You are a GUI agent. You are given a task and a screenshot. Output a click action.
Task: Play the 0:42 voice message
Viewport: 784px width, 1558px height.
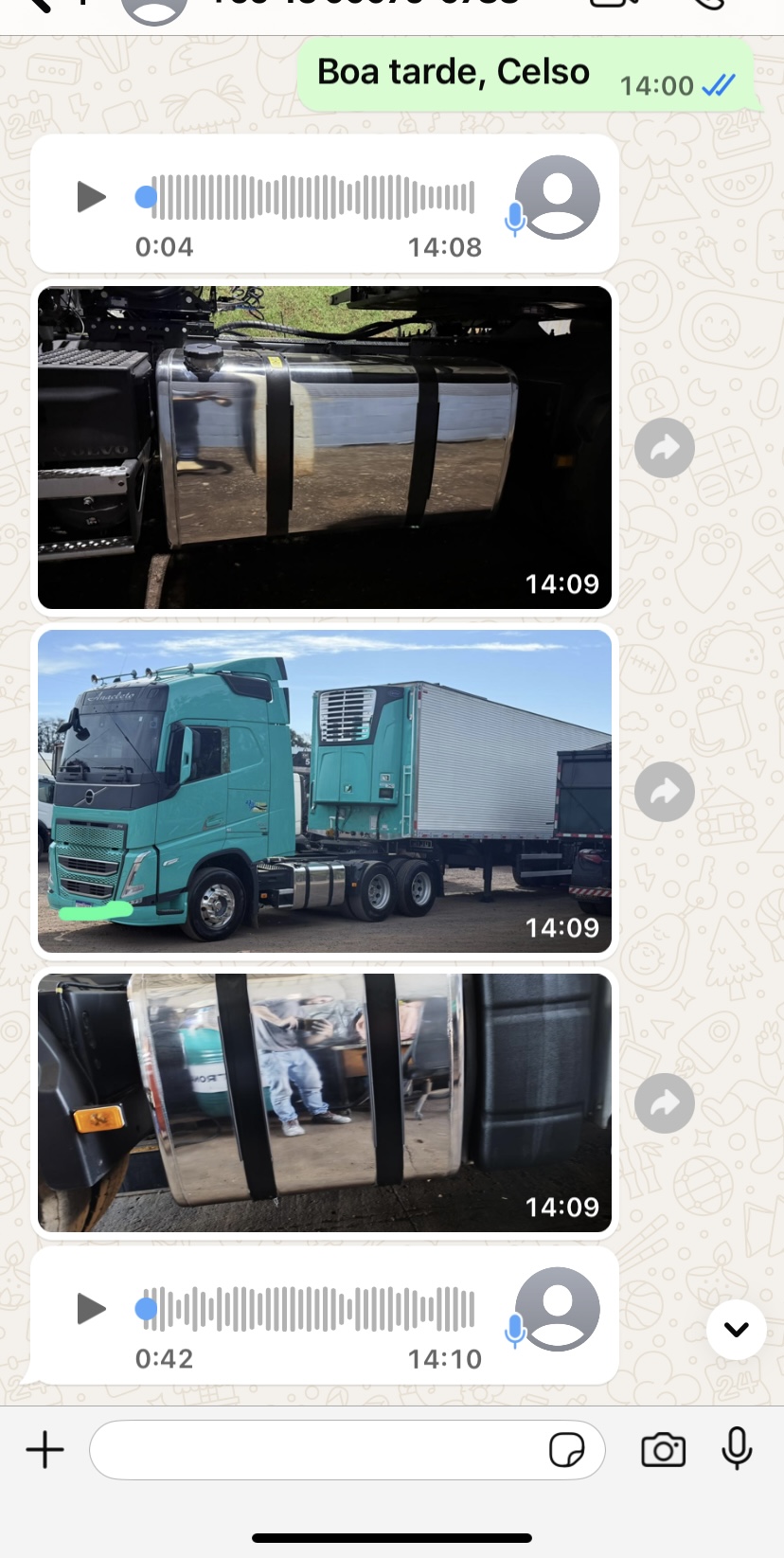91,1308
